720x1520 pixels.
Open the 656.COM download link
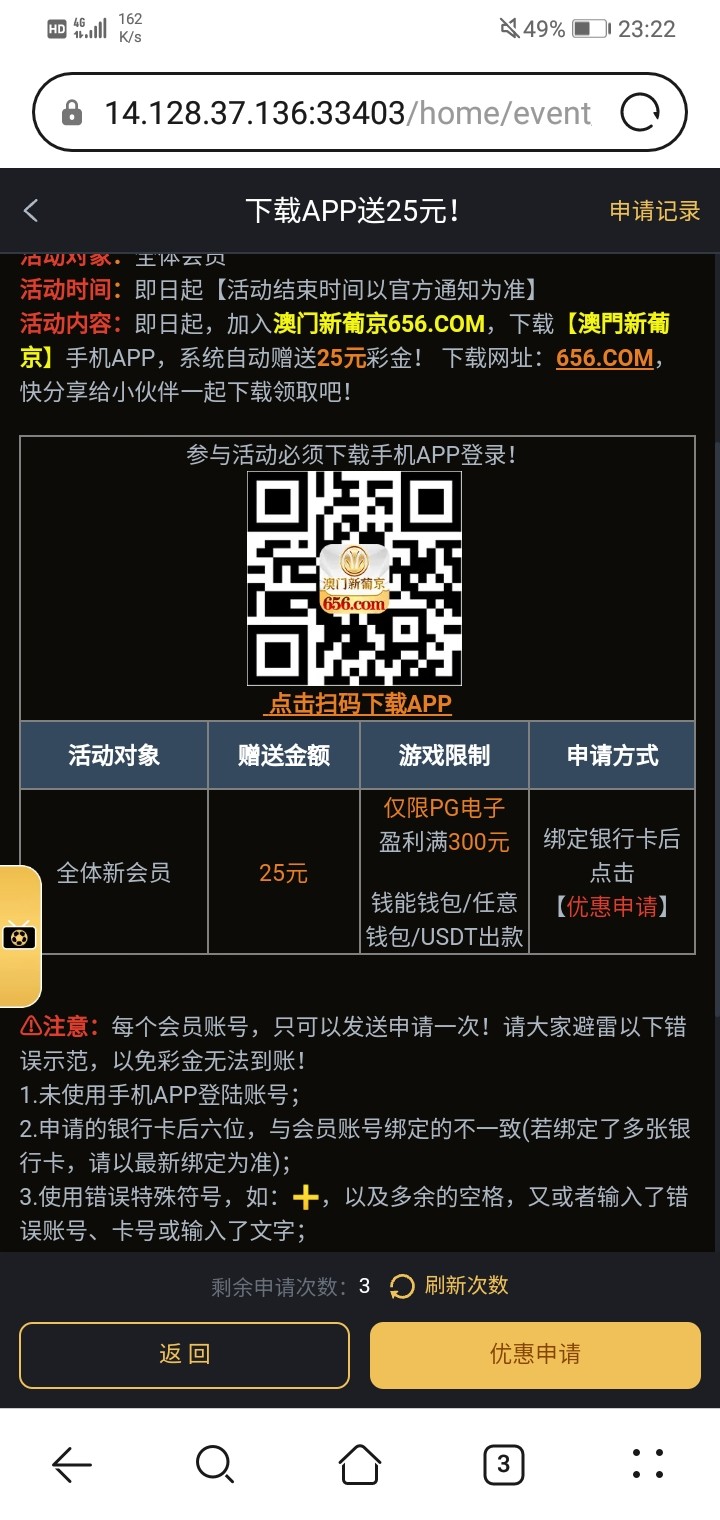(x=604, y=358)
